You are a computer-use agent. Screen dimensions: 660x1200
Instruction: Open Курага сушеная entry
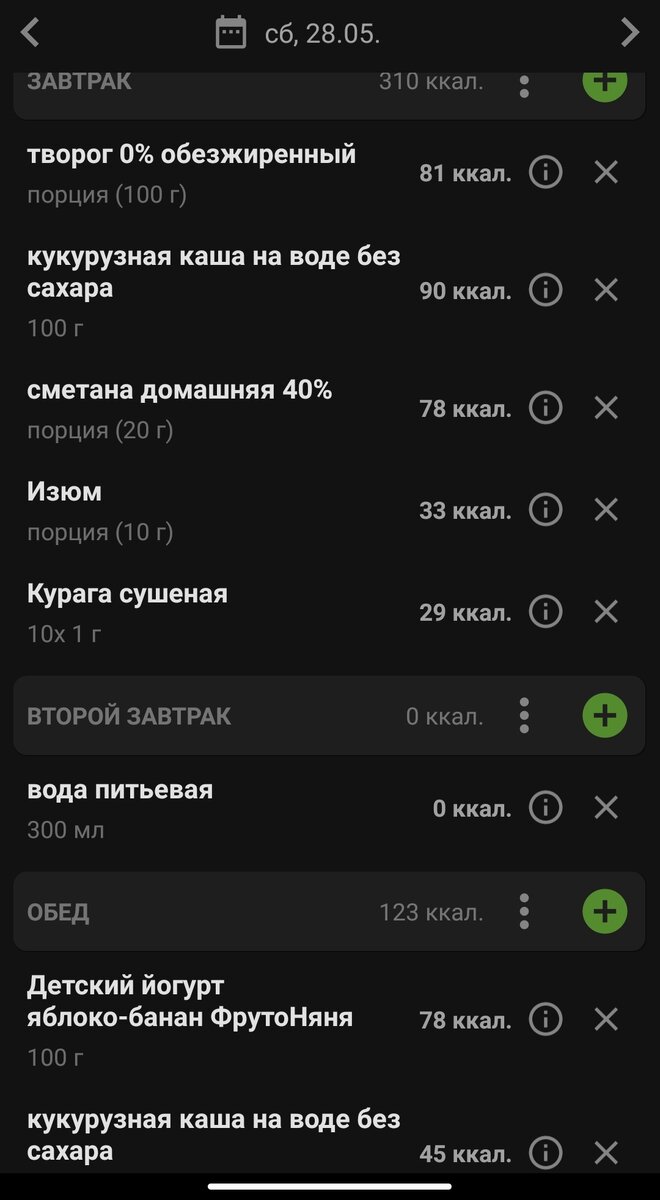click(127, 594)
